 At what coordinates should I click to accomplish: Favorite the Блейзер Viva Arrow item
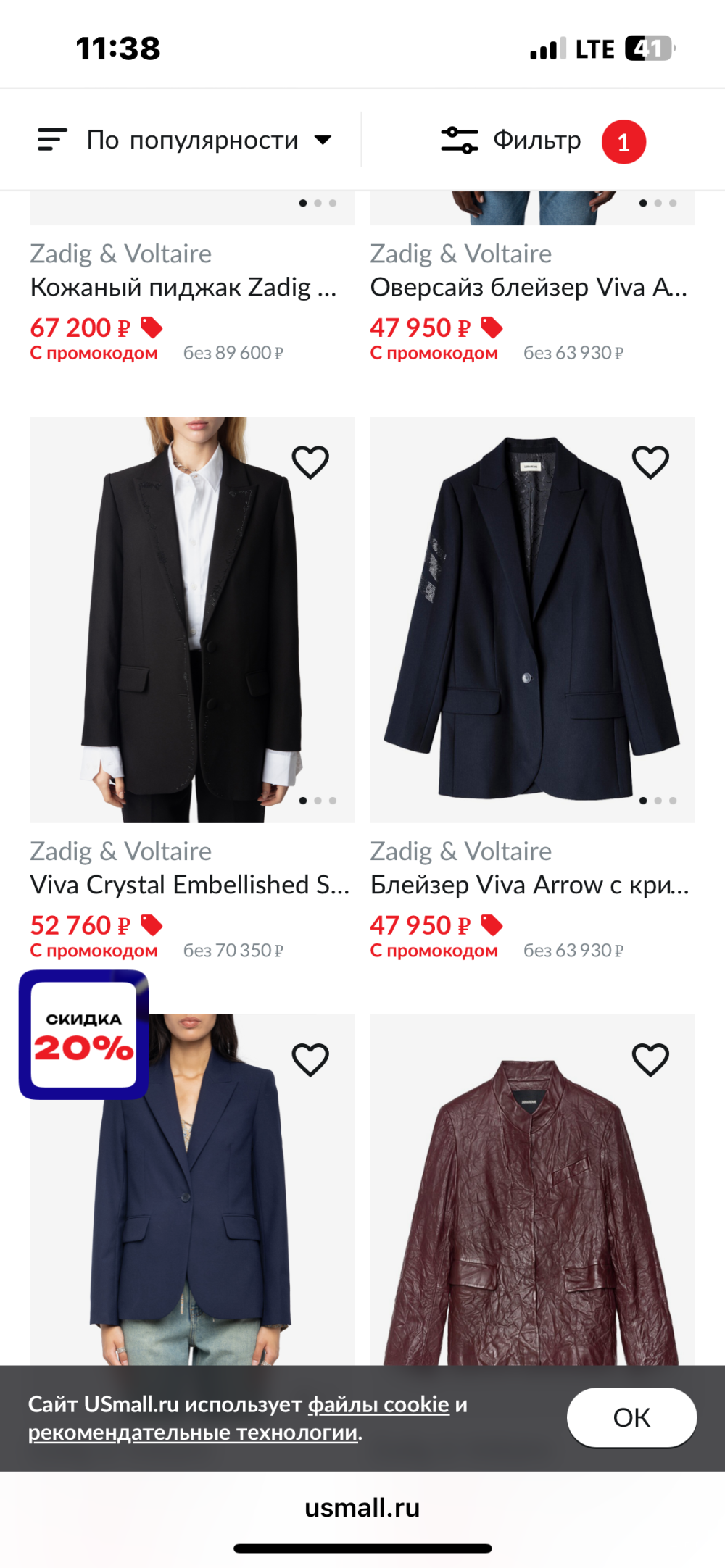(x=650, y=462)
